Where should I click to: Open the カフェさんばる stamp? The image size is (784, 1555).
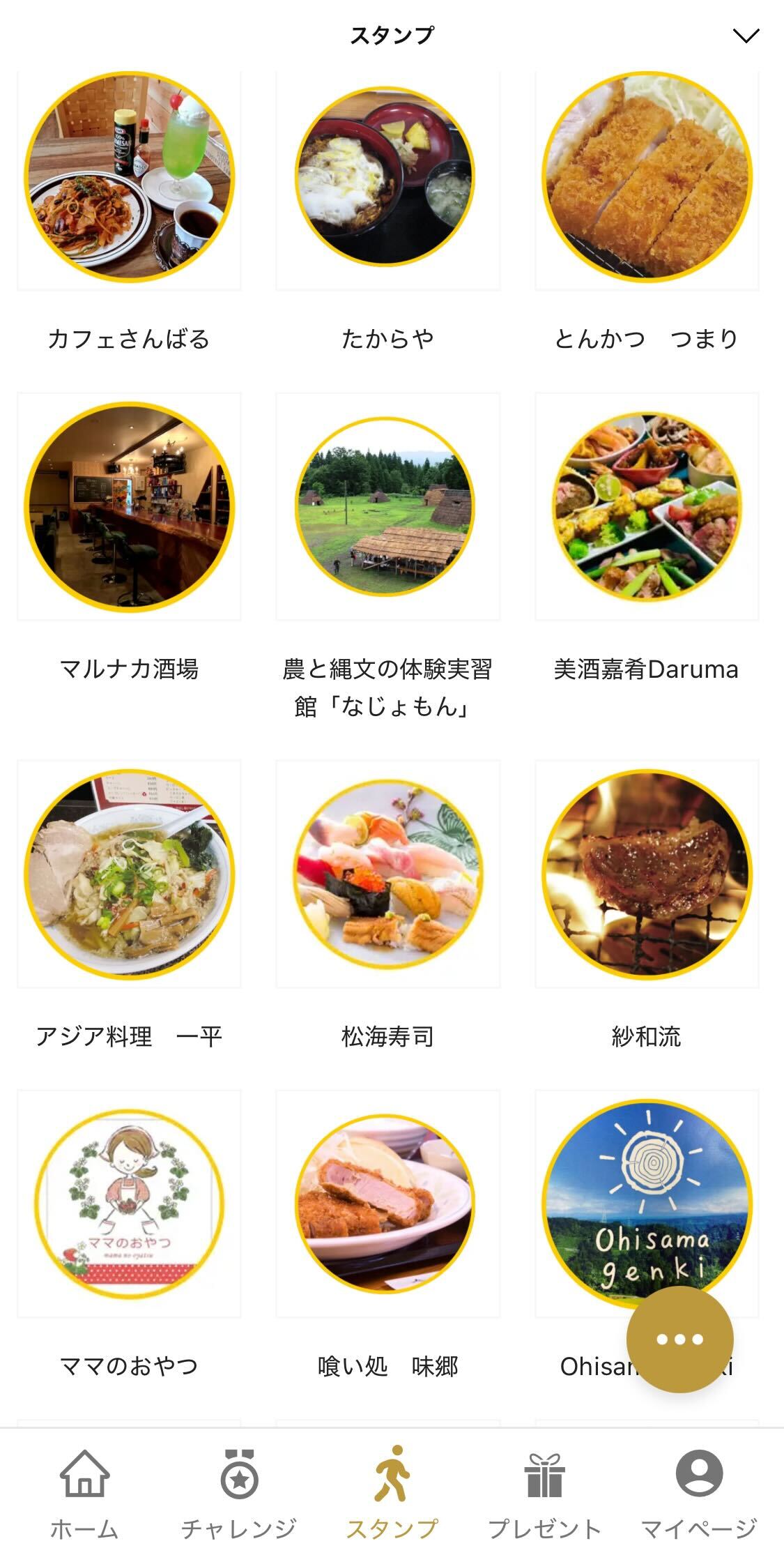(130, 178)
